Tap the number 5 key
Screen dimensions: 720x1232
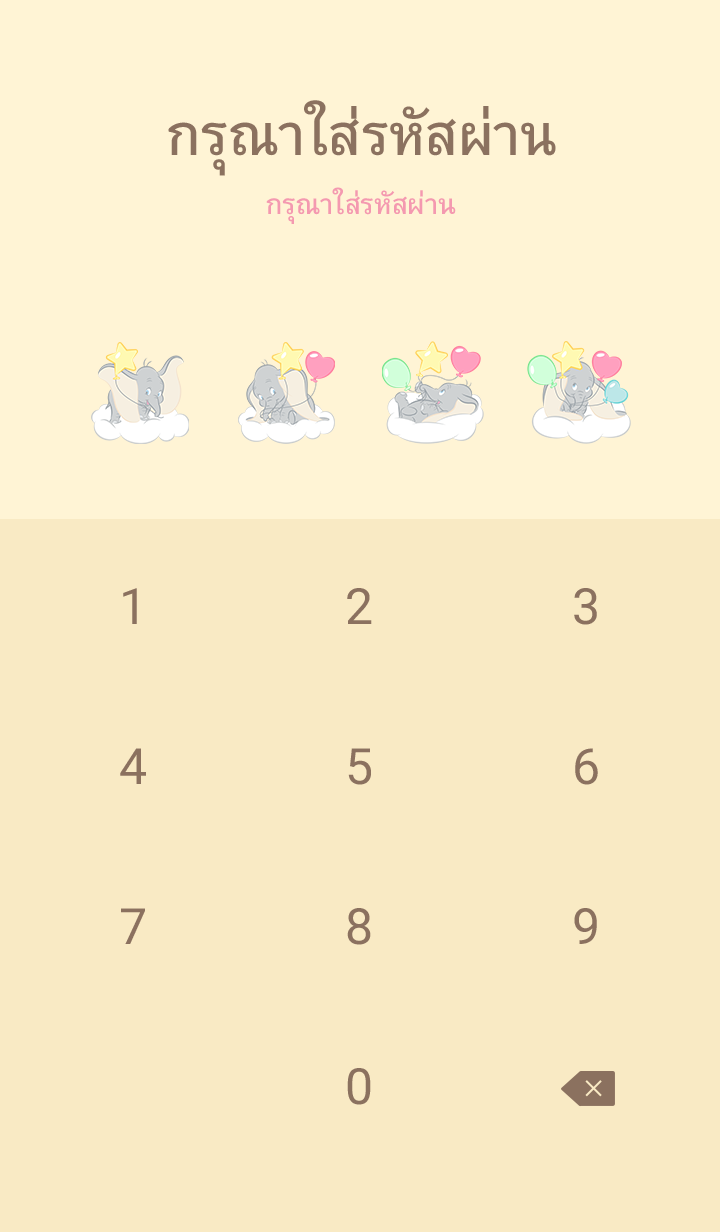pyautogui.click(x=359, y=767)
